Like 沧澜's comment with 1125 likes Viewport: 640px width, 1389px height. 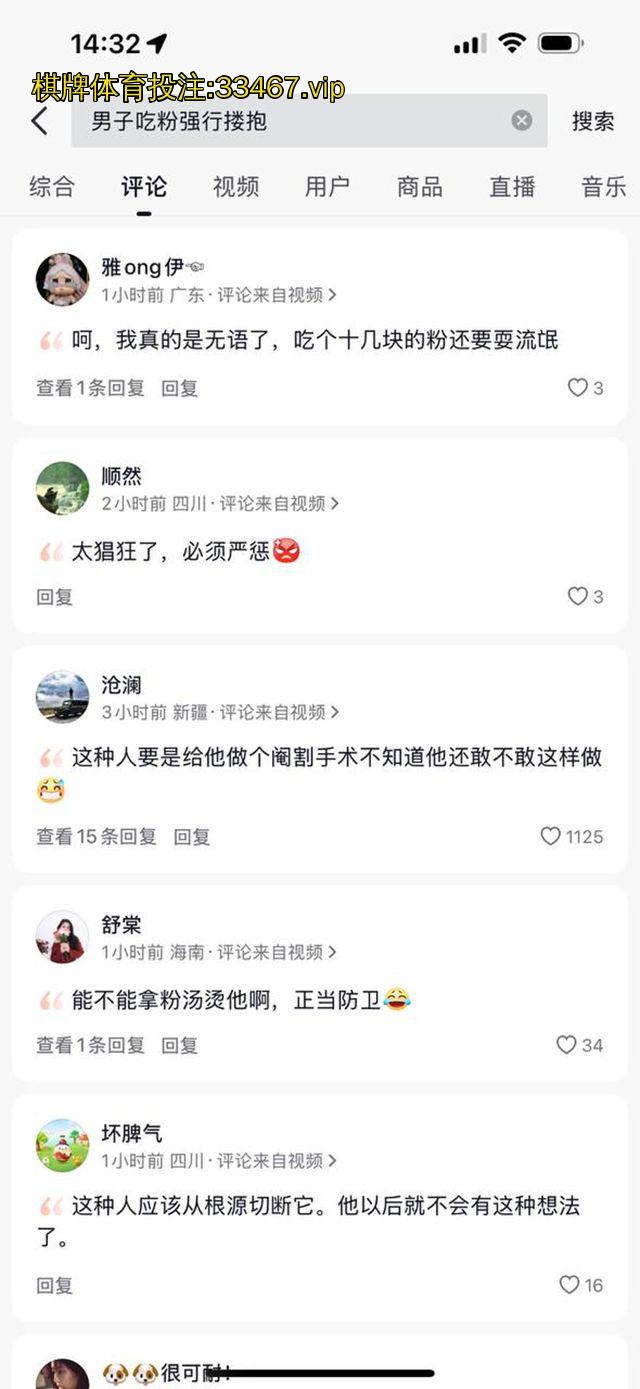[551, 836]
